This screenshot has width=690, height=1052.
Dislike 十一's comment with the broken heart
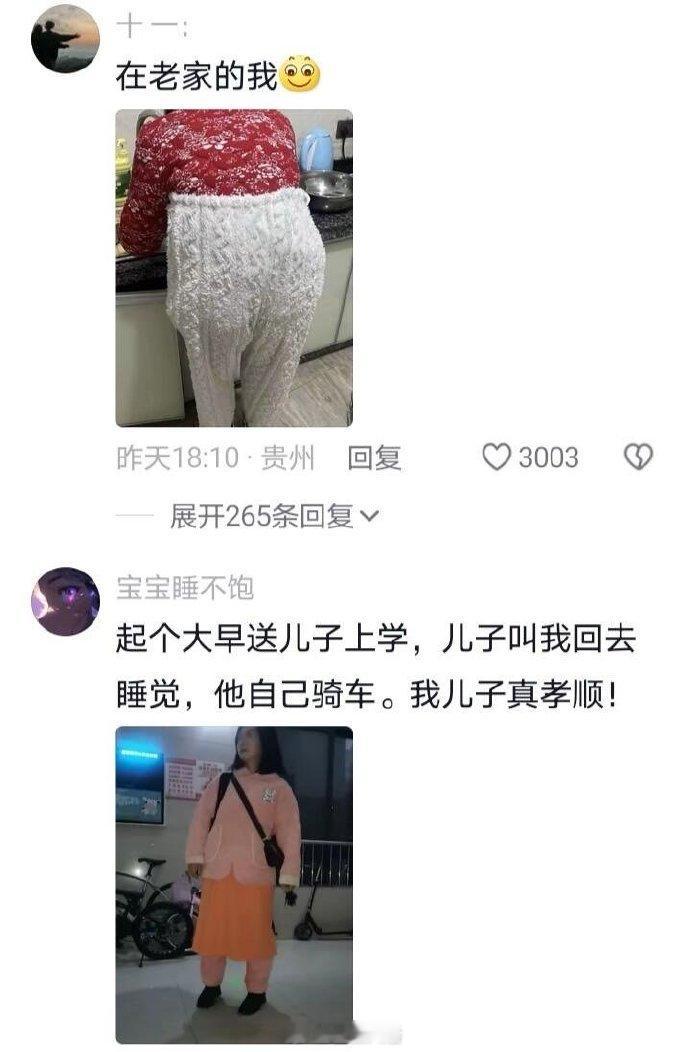[x=638, y=458]
